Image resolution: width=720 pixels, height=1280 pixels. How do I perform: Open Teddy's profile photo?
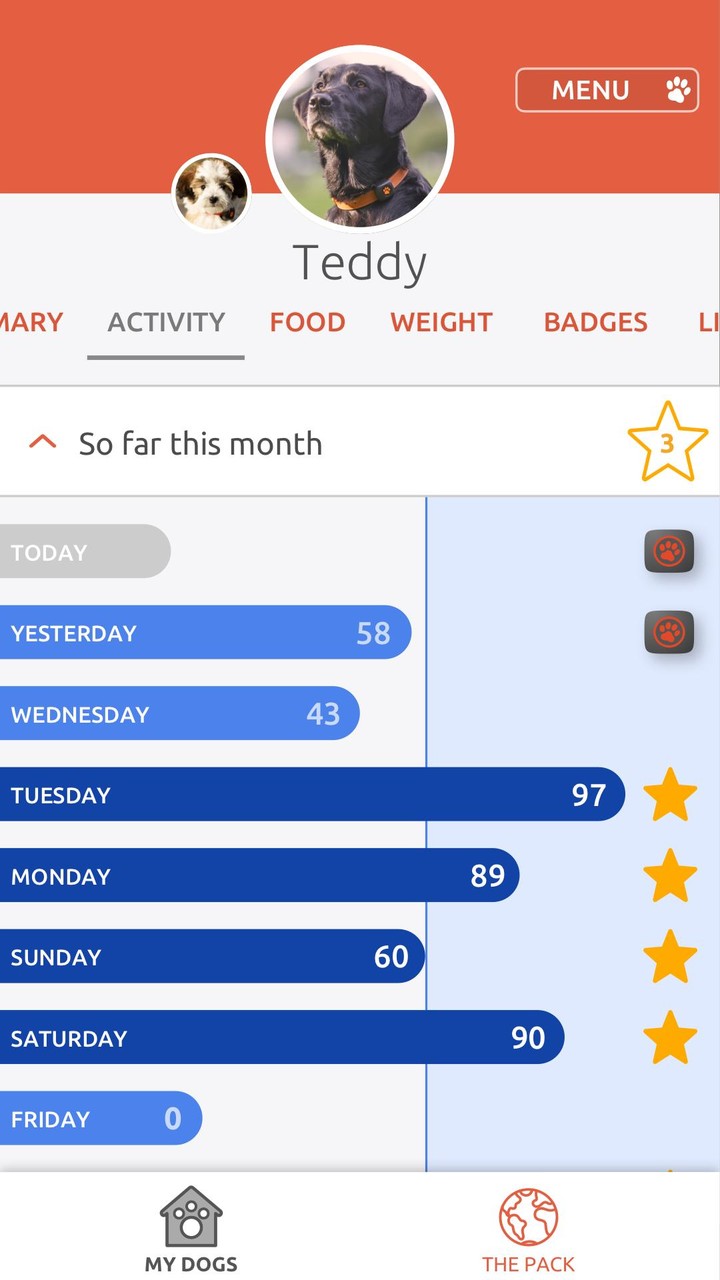click(x=360, y=139)
